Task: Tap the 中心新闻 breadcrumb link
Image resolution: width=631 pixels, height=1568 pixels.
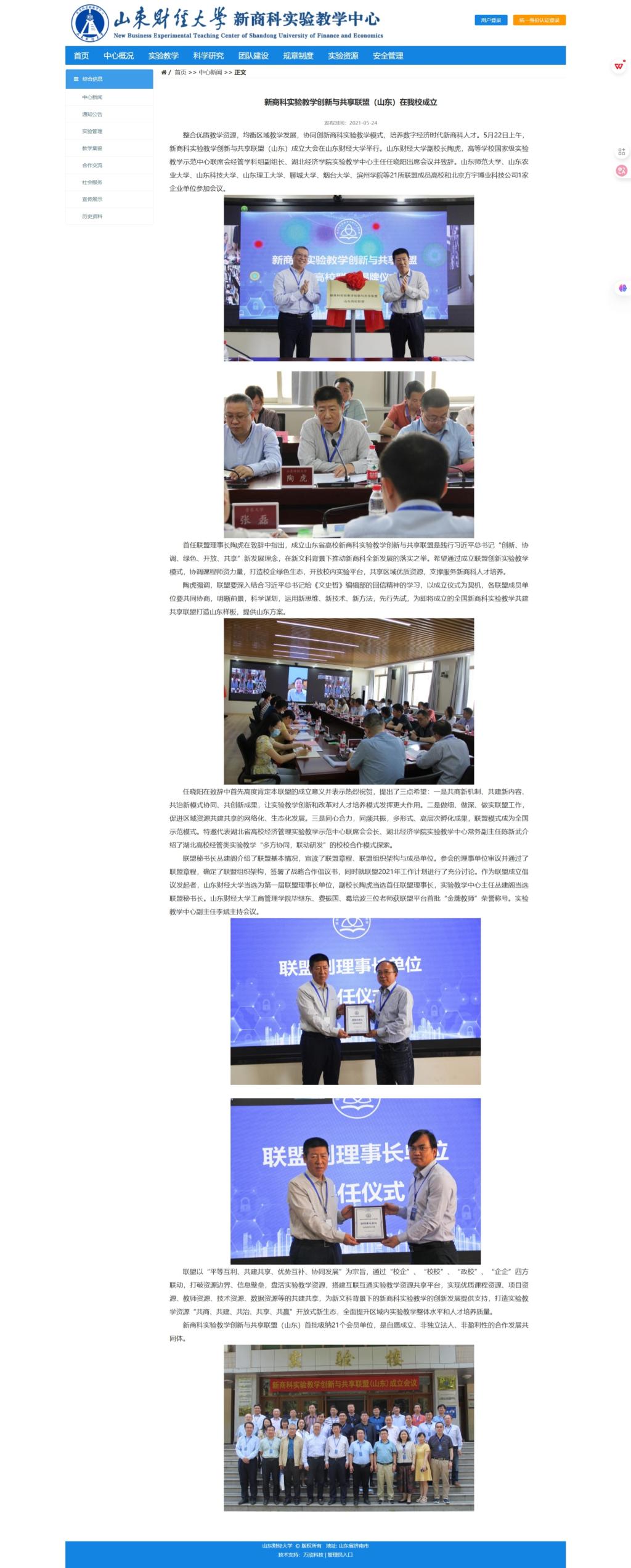Action: pyautogui.click(x=210, y=73)
